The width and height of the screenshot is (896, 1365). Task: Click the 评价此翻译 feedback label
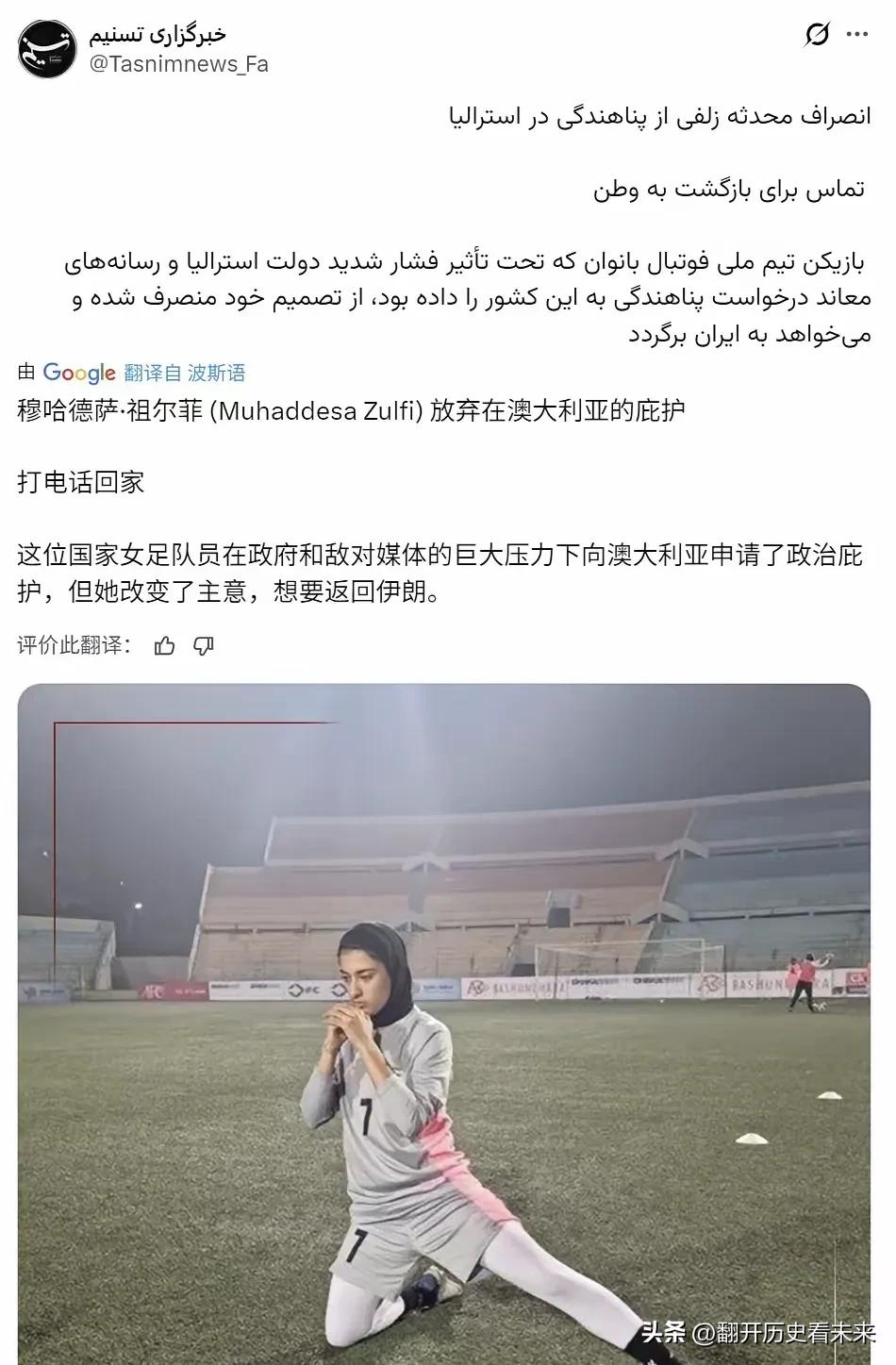71,645
